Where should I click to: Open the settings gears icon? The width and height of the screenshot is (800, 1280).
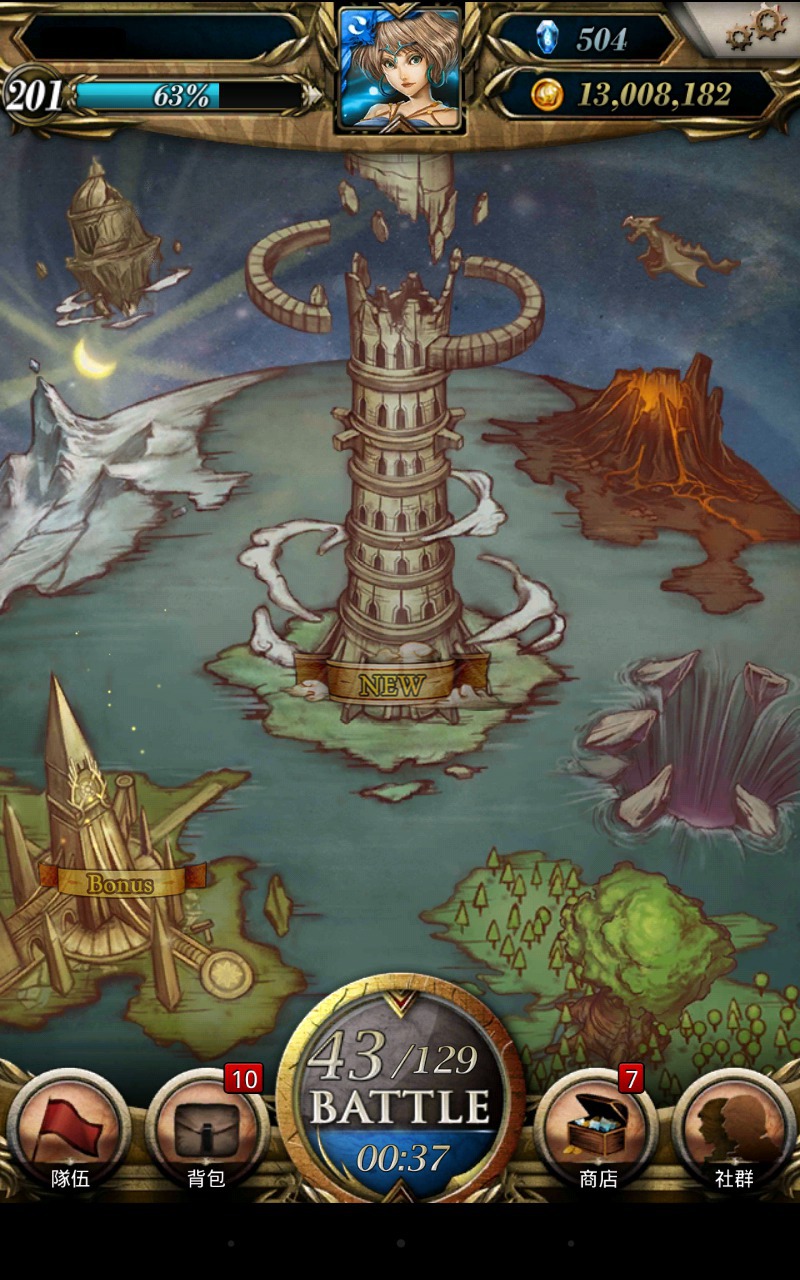coord(757,27)
